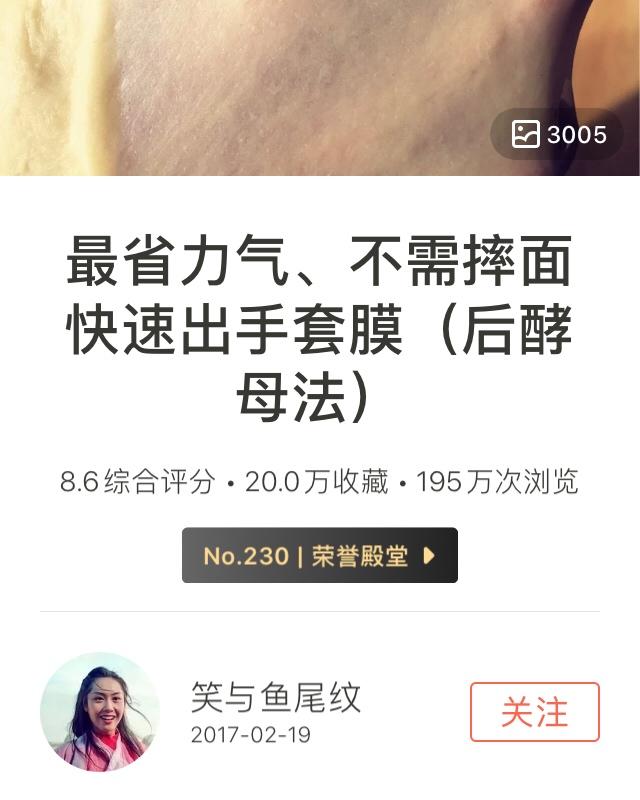Open the No.230 荣誉殿堂 ranking badge

click(x=319, y=555)
